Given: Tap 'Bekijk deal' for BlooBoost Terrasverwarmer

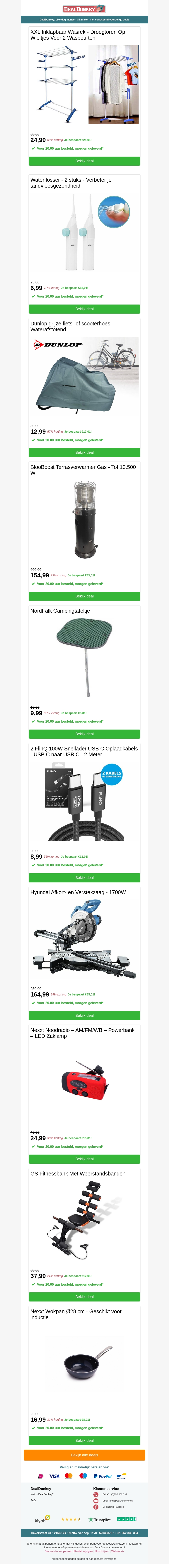Looking at the screenshot, I should [84, 596].
